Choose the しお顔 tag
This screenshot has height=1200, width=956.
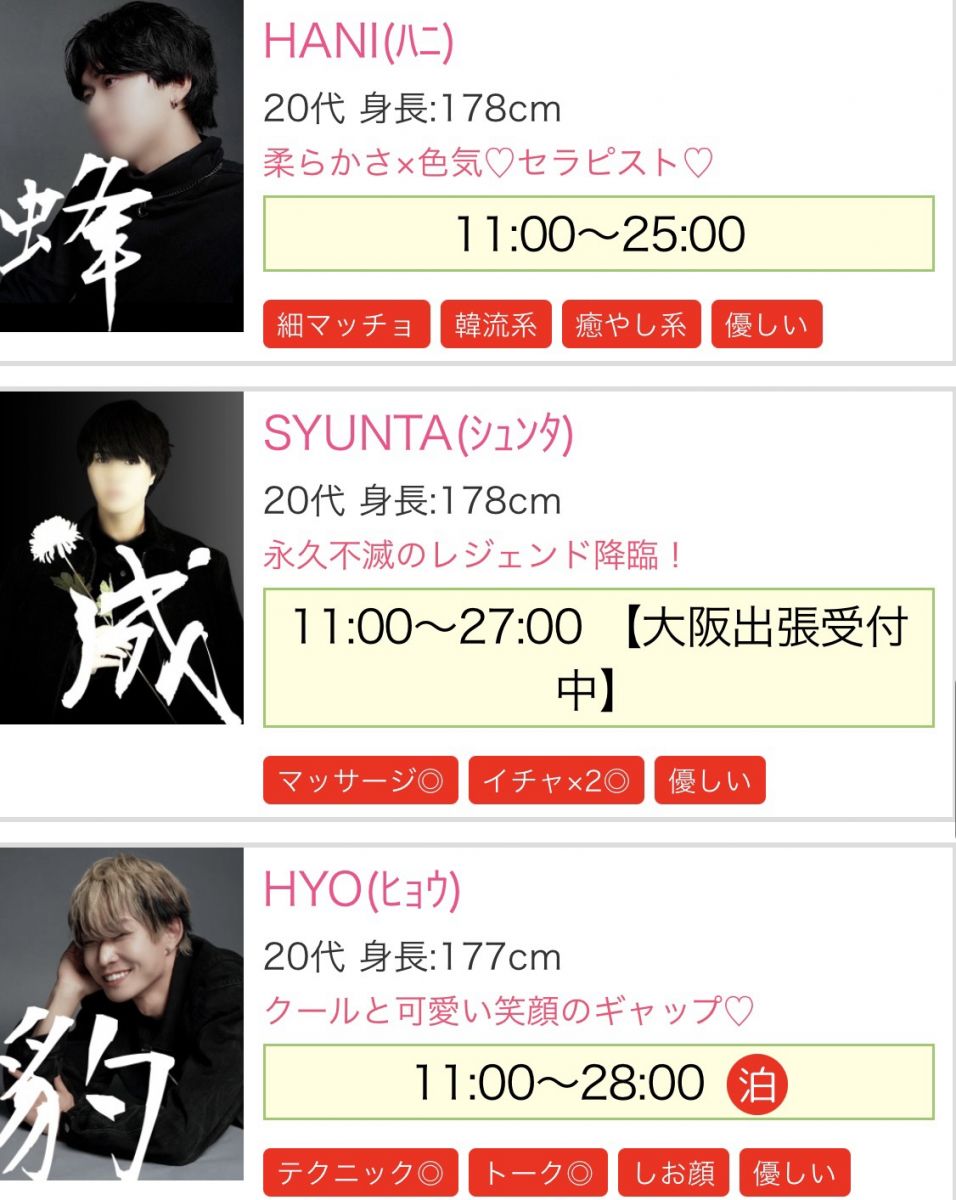(673, 1173)
